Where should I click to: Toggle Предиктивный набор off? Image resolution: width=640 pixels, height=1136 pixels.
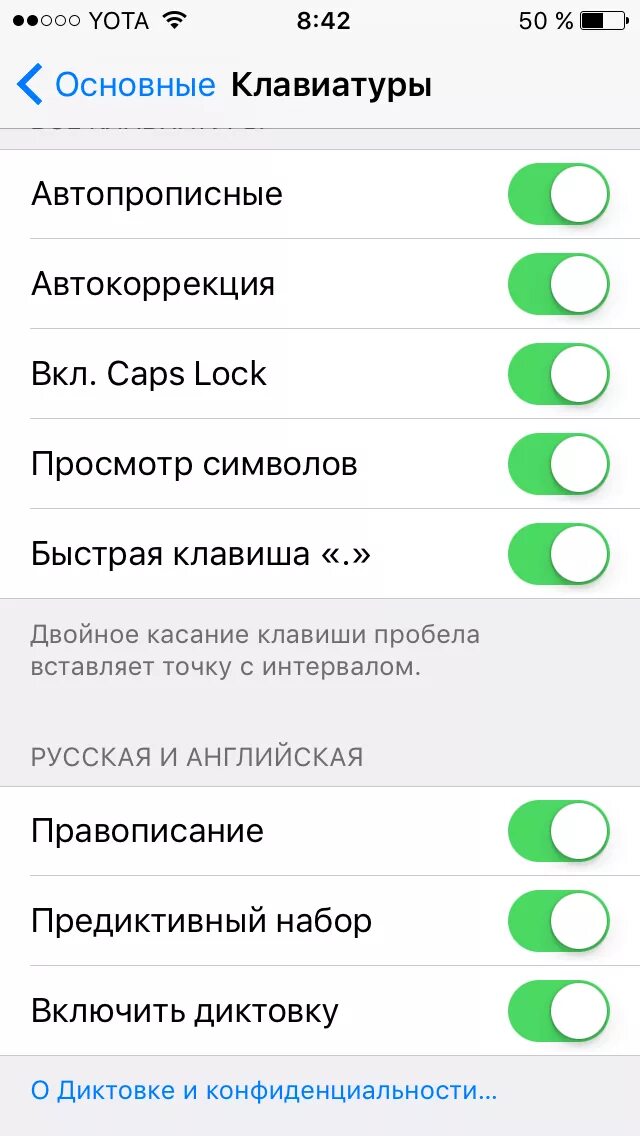point(558,921)
